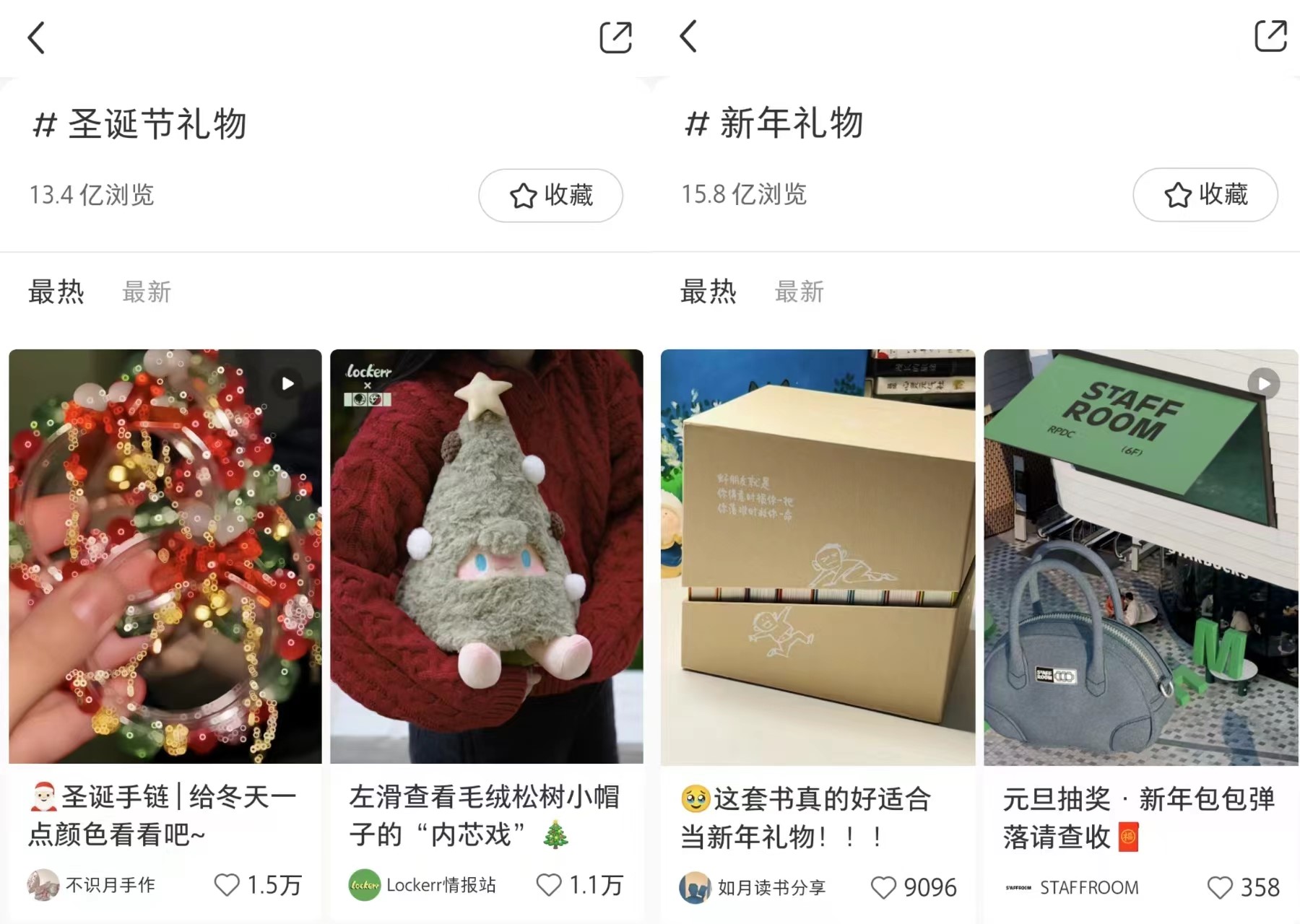Screen dimensions: 1300x924
Task: Favorite the 新年礼物 topic with 收藏
Action: point(1205,194)
